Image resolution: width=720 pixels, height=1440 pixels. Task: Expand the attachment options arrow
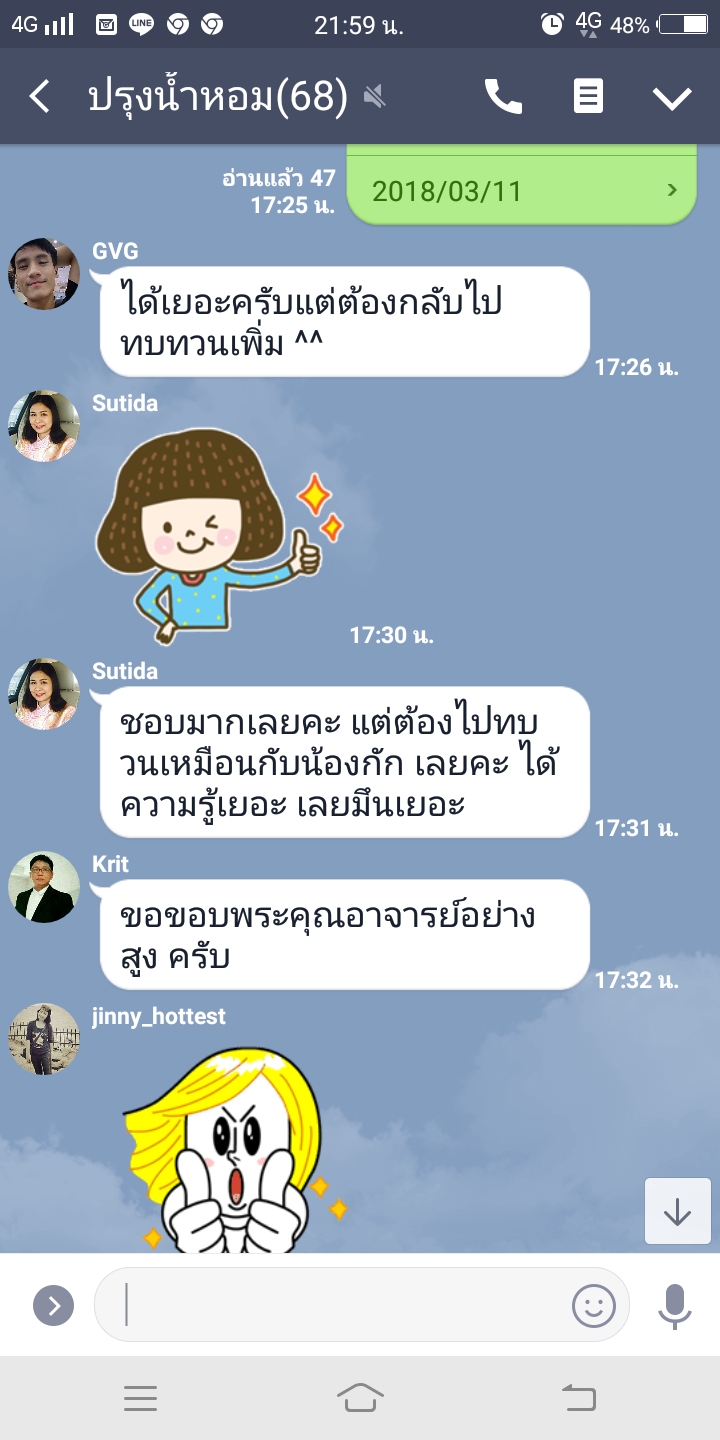coord(54,1305)
